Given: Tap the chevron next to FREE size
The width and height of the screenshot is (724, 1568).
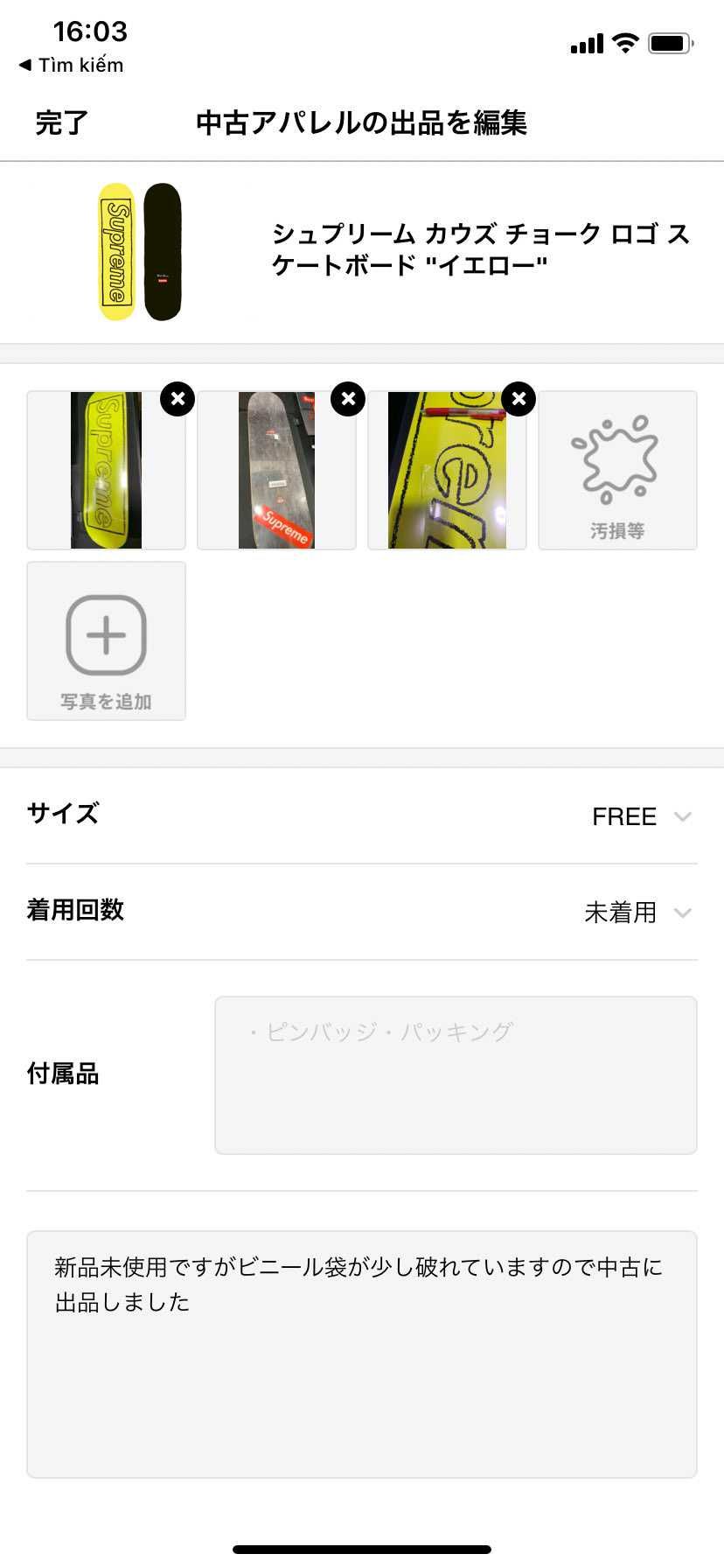Looking at the screenshot, I should pyautogui.click(x=683, y=817).
